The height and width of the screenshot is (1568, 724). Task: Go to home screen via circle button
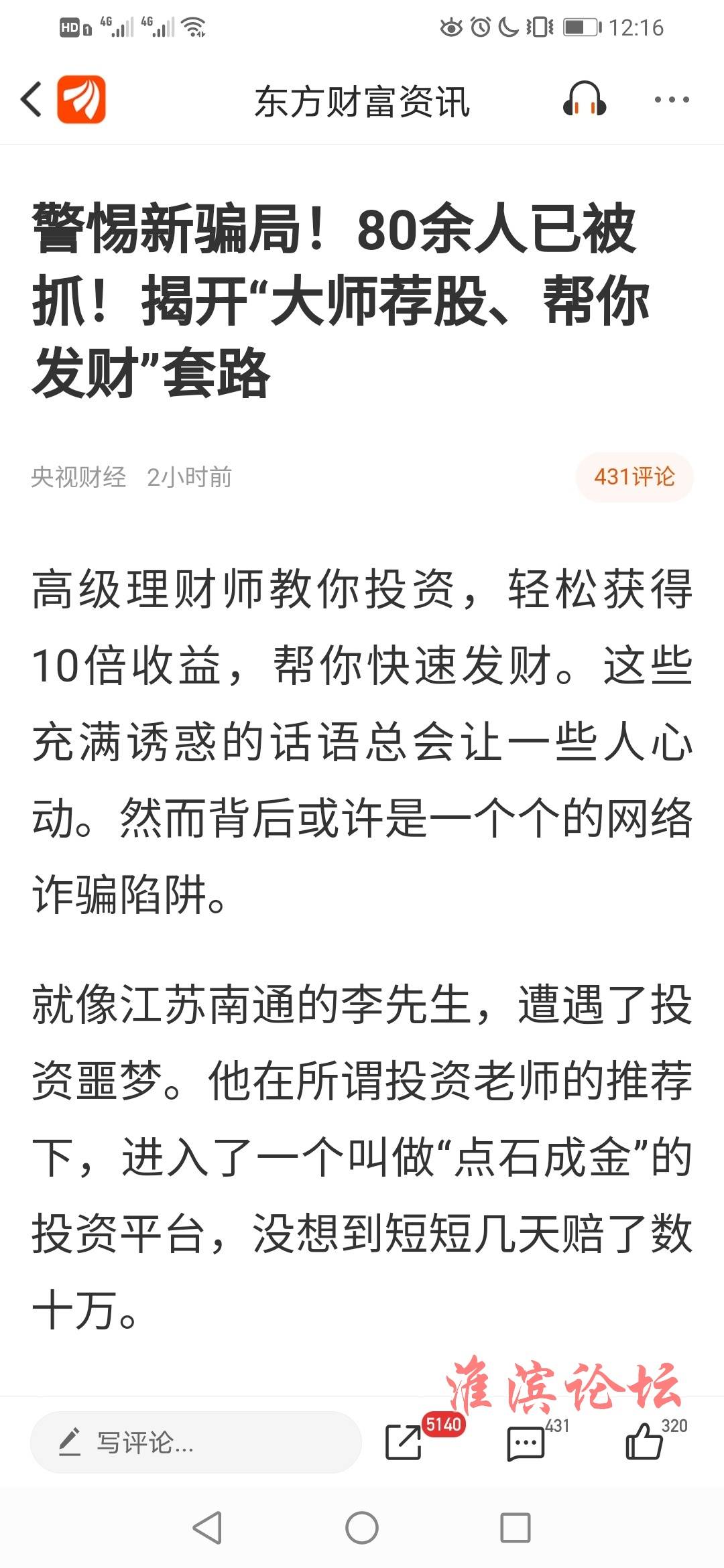coord(362,1528)
